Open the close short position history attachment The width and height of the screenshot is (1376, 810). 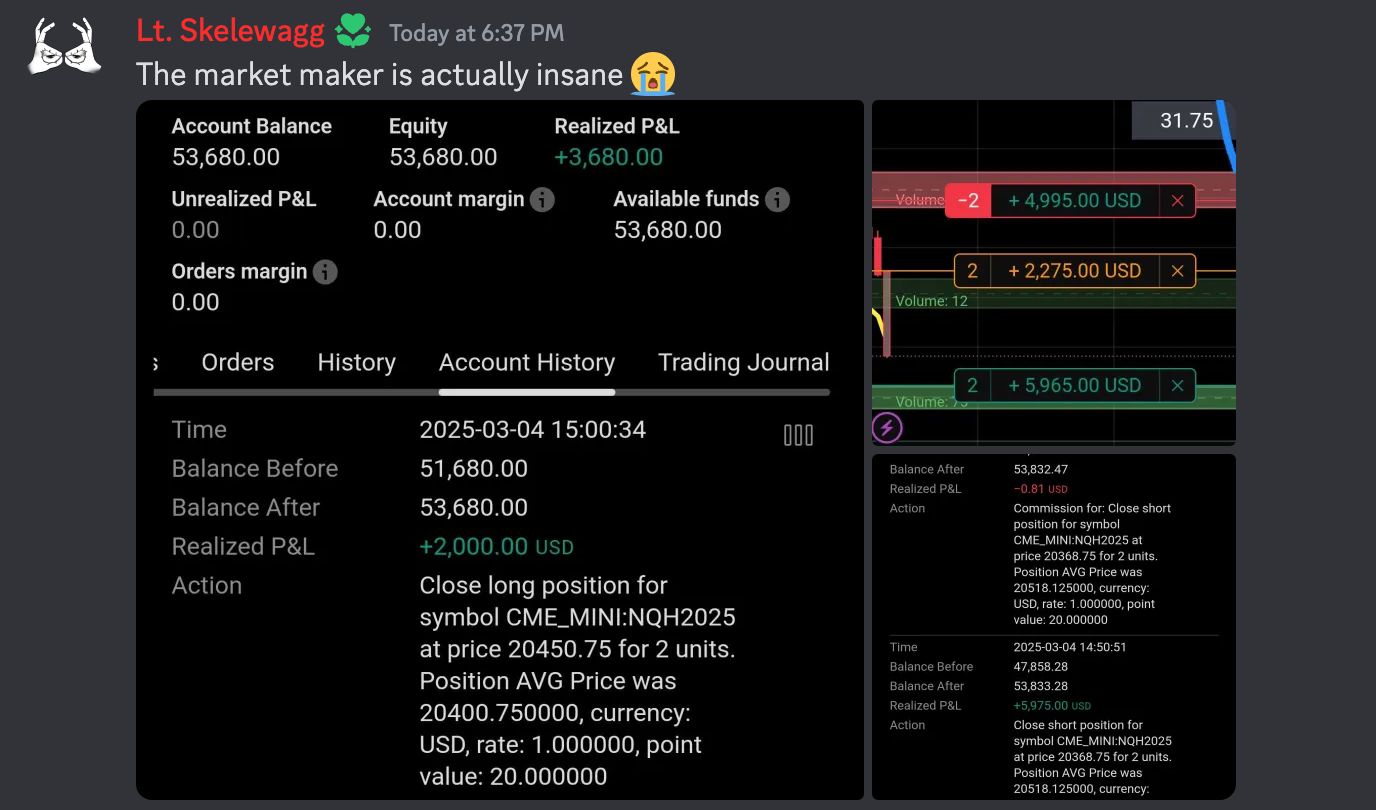pyautogui.click(x=1053, y=627)
